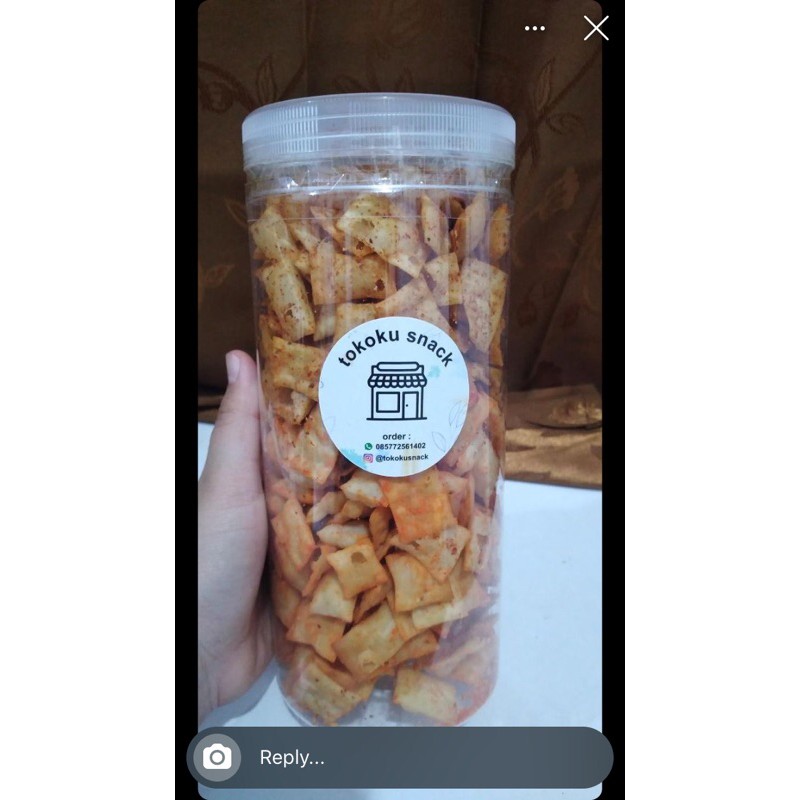The width and height of the screenshot is (800, 800).
Task: Open the story's three-dot options menu
Action: (535, 28)
